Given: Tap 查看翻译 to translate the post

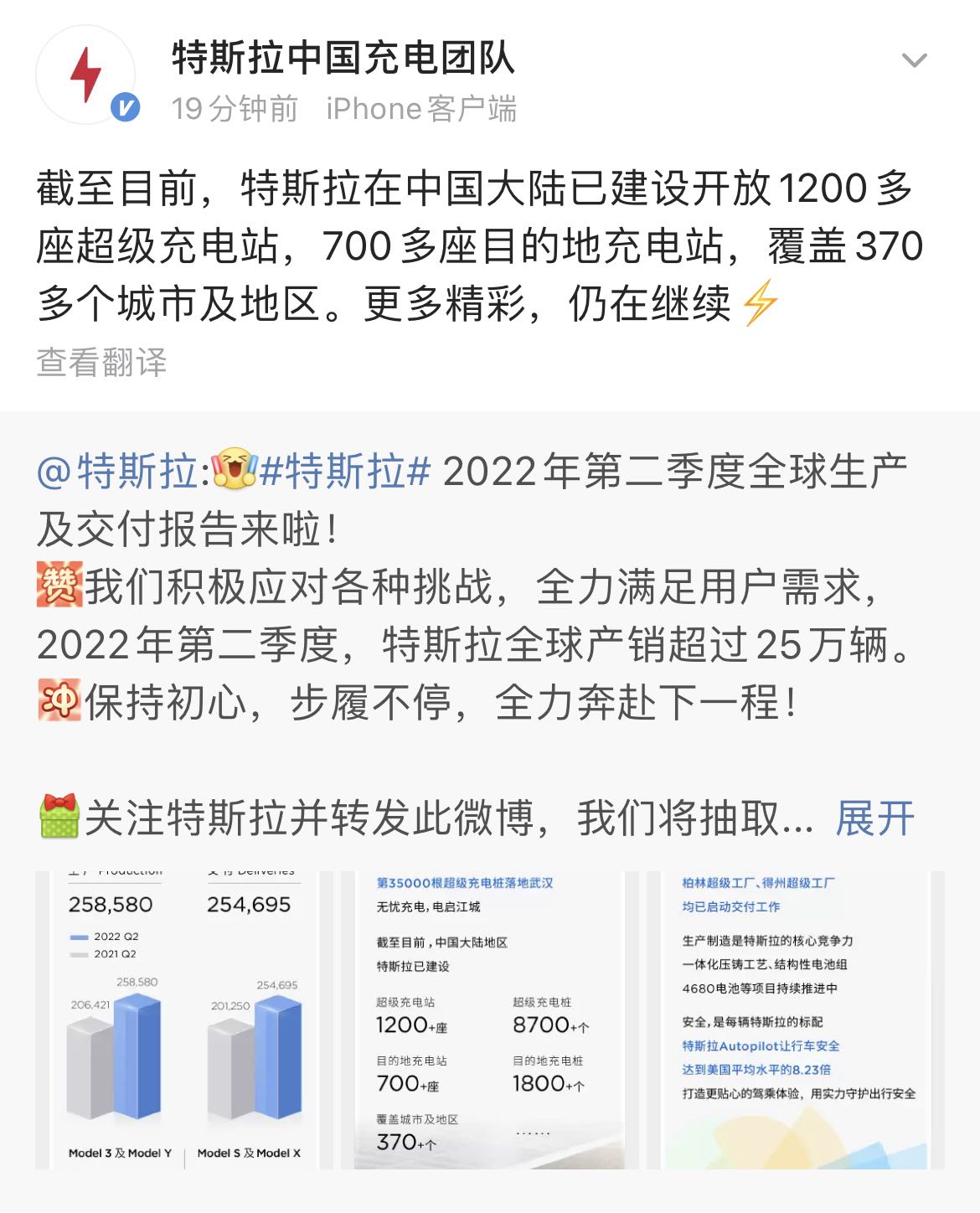Looking at the screenshot, I should [x=101, y=363].
